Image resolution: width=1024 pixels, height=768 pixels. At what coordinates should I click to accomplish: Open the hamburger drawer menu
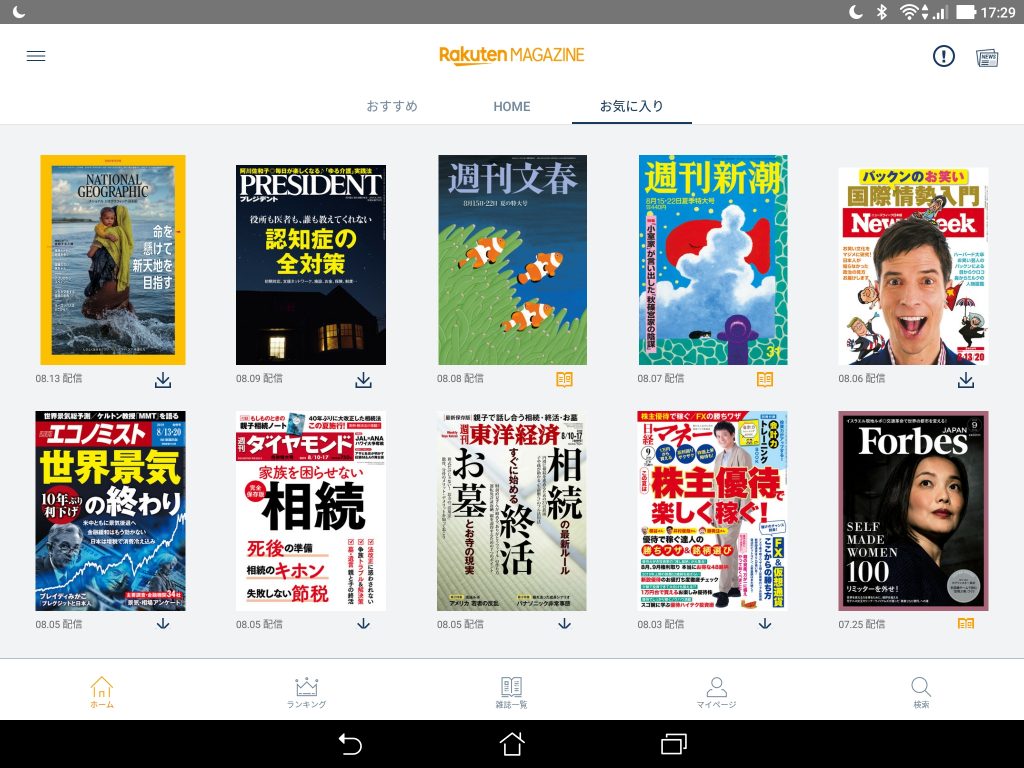[x=36, y=56]
